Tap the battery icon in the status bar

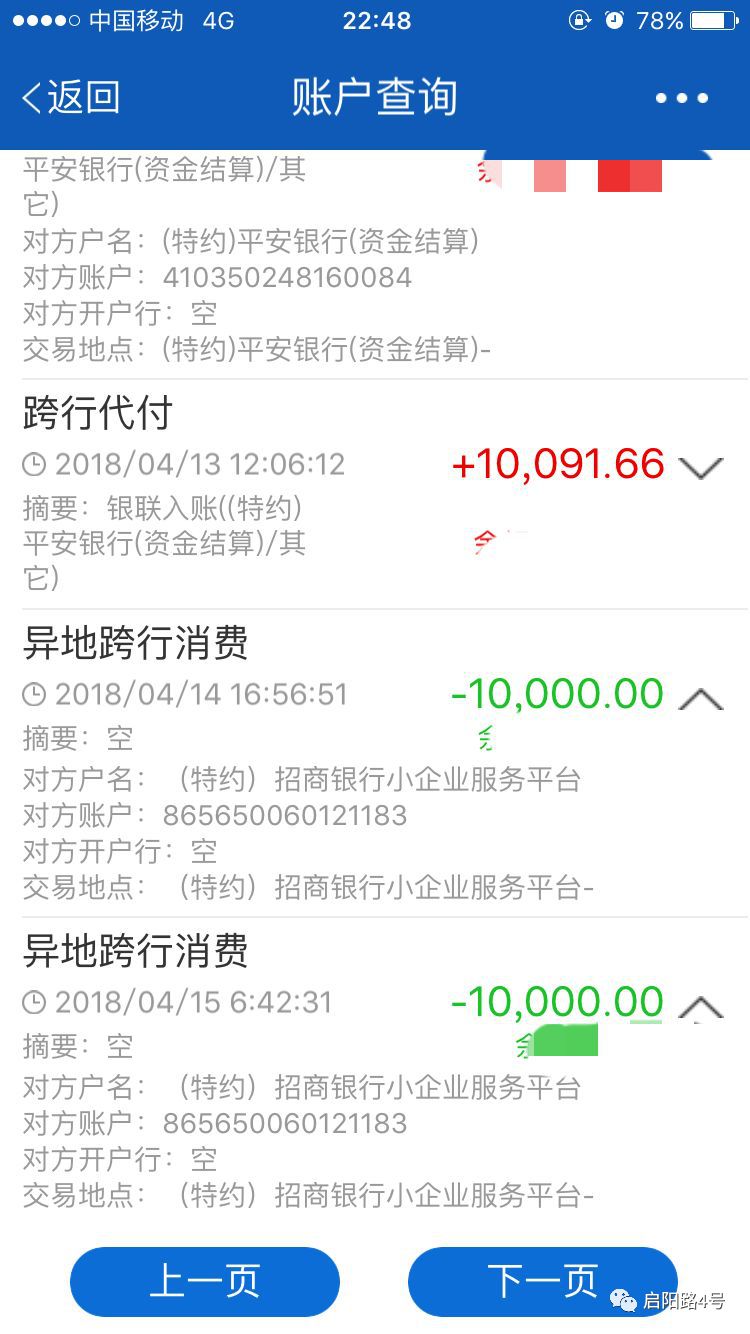pyautogui.click(x=711, y=19)
